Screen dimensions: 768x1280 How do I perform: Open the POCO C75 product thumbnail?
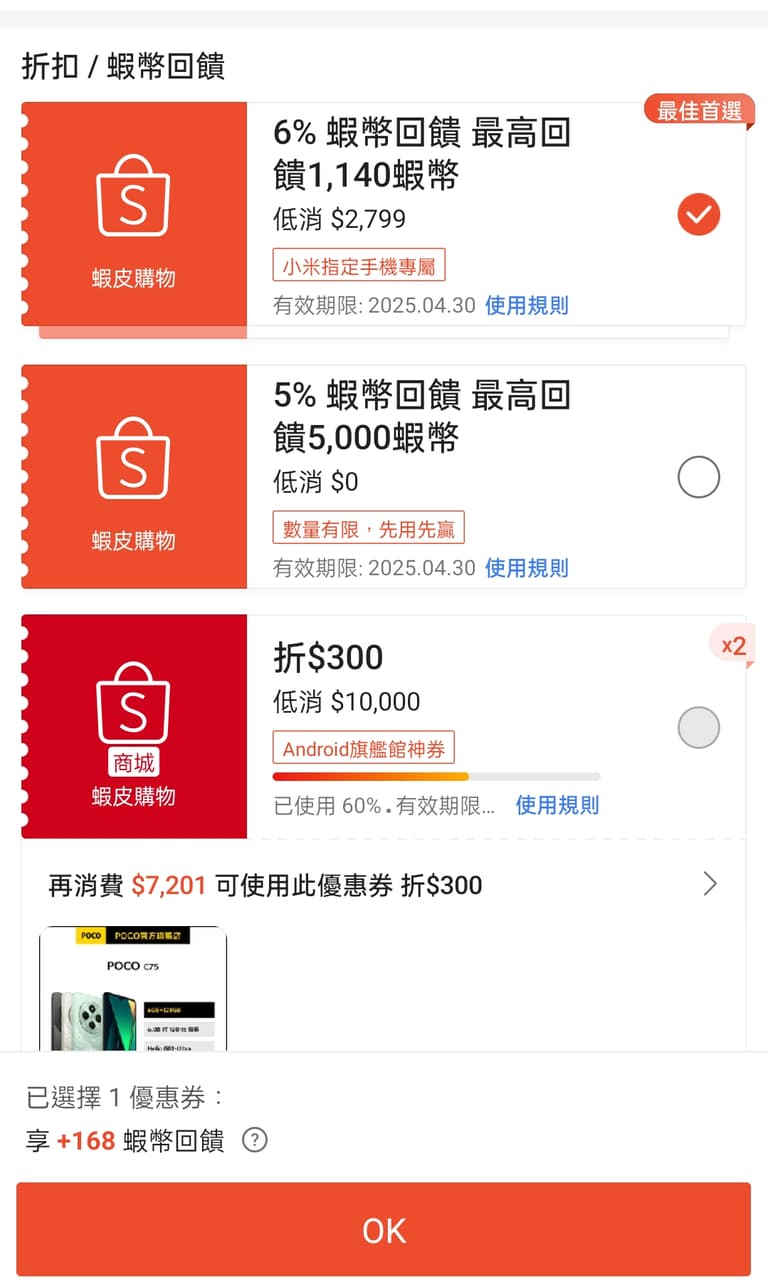[x=133, y=990]
